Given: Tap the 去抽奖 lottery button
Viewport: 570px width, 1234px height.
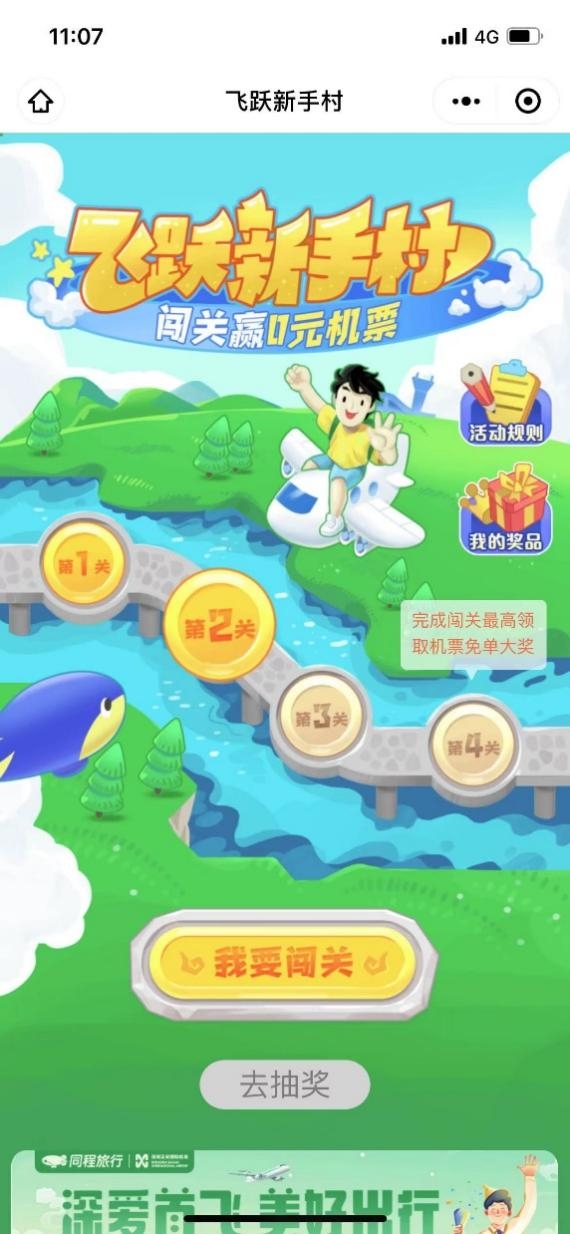Looking at the screenshot, I should tap(285, 1085).
